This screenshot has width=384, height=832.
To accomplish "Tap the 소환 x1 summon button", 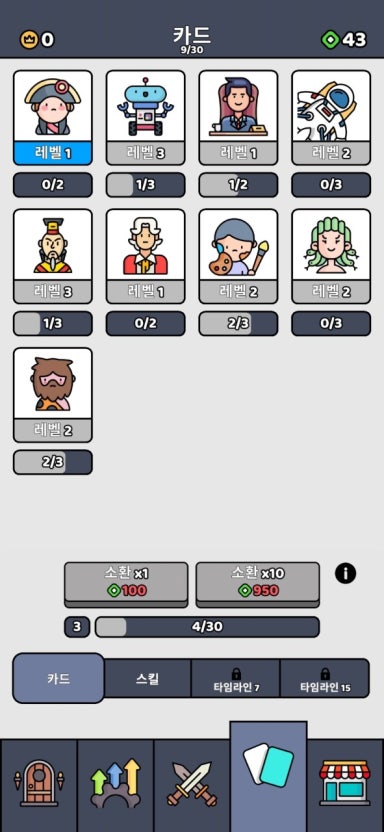I will pyautogui.click(x=126, y=584).
